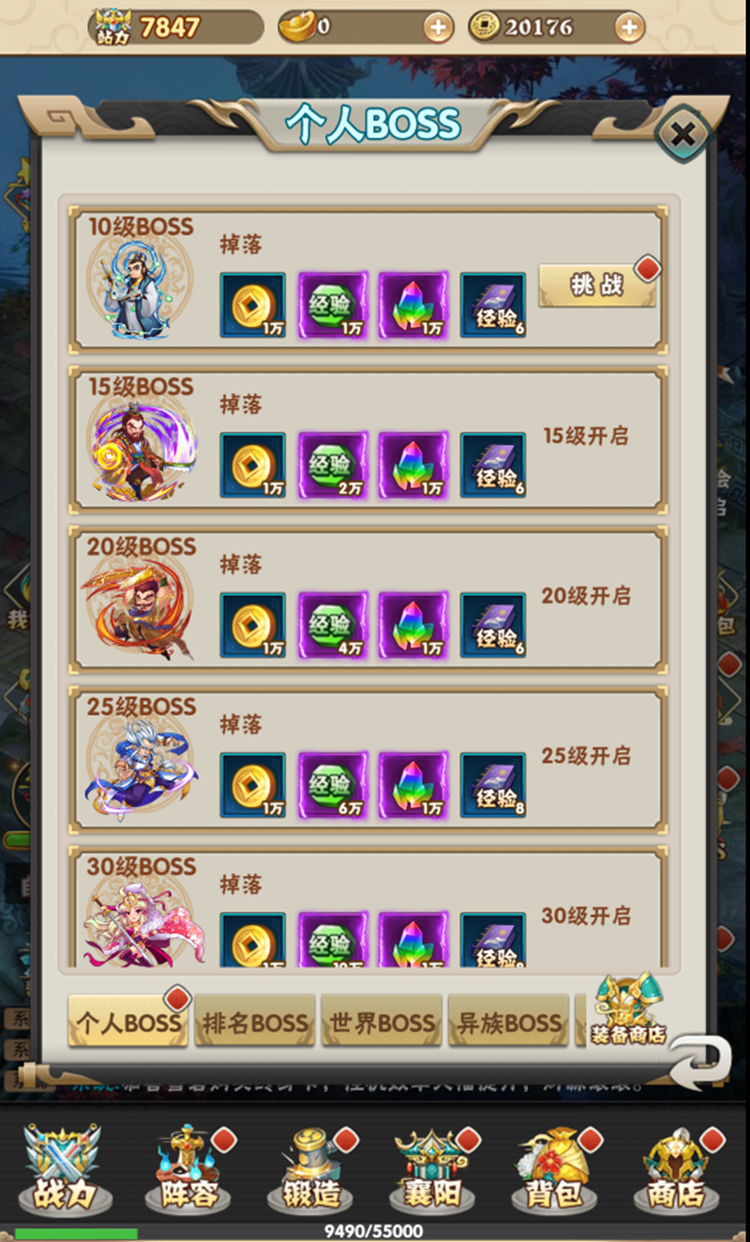View the 2万 经验 drop of 15级BOSS
750x1242 pixels.
click(332, 464)
